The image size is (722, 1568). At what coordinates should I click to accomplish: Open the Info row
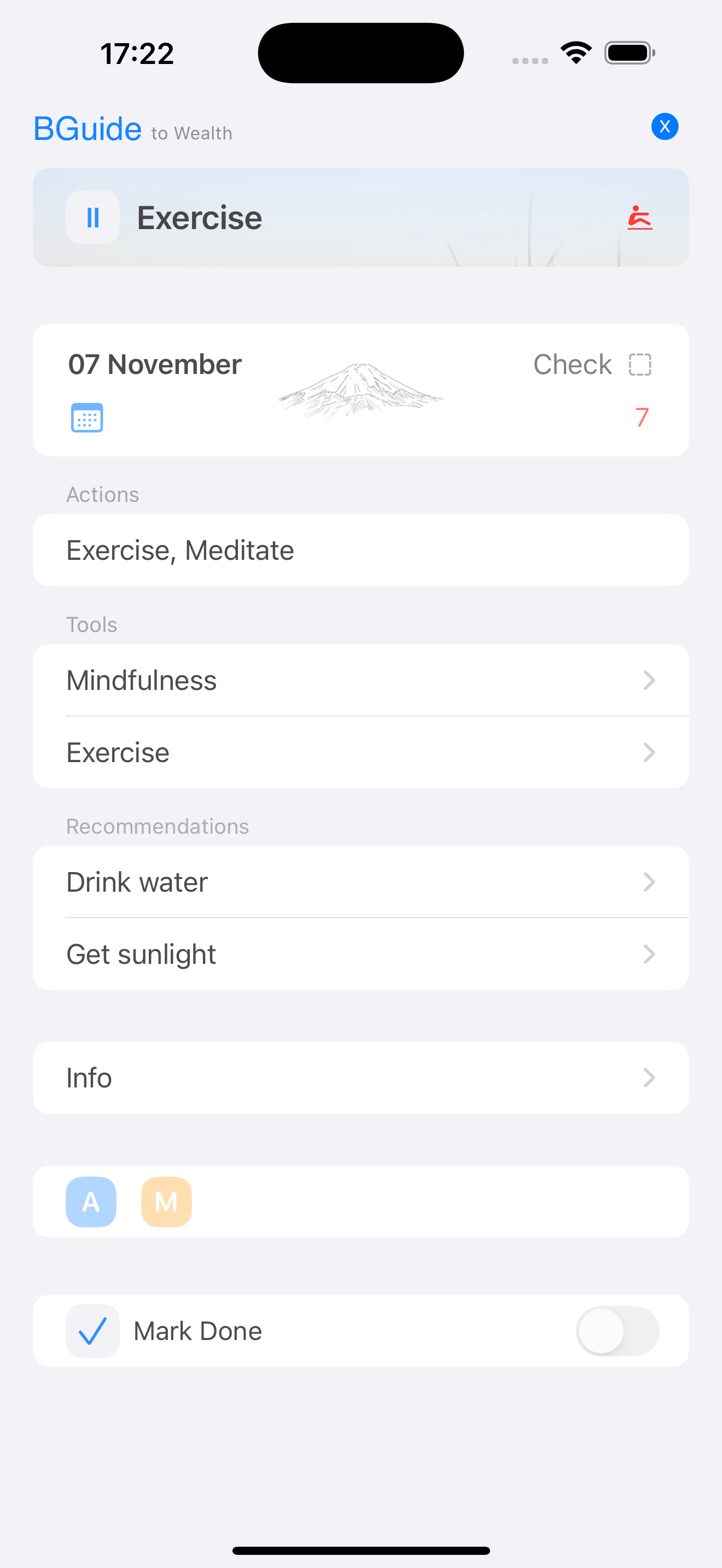tap(360, 1078)
